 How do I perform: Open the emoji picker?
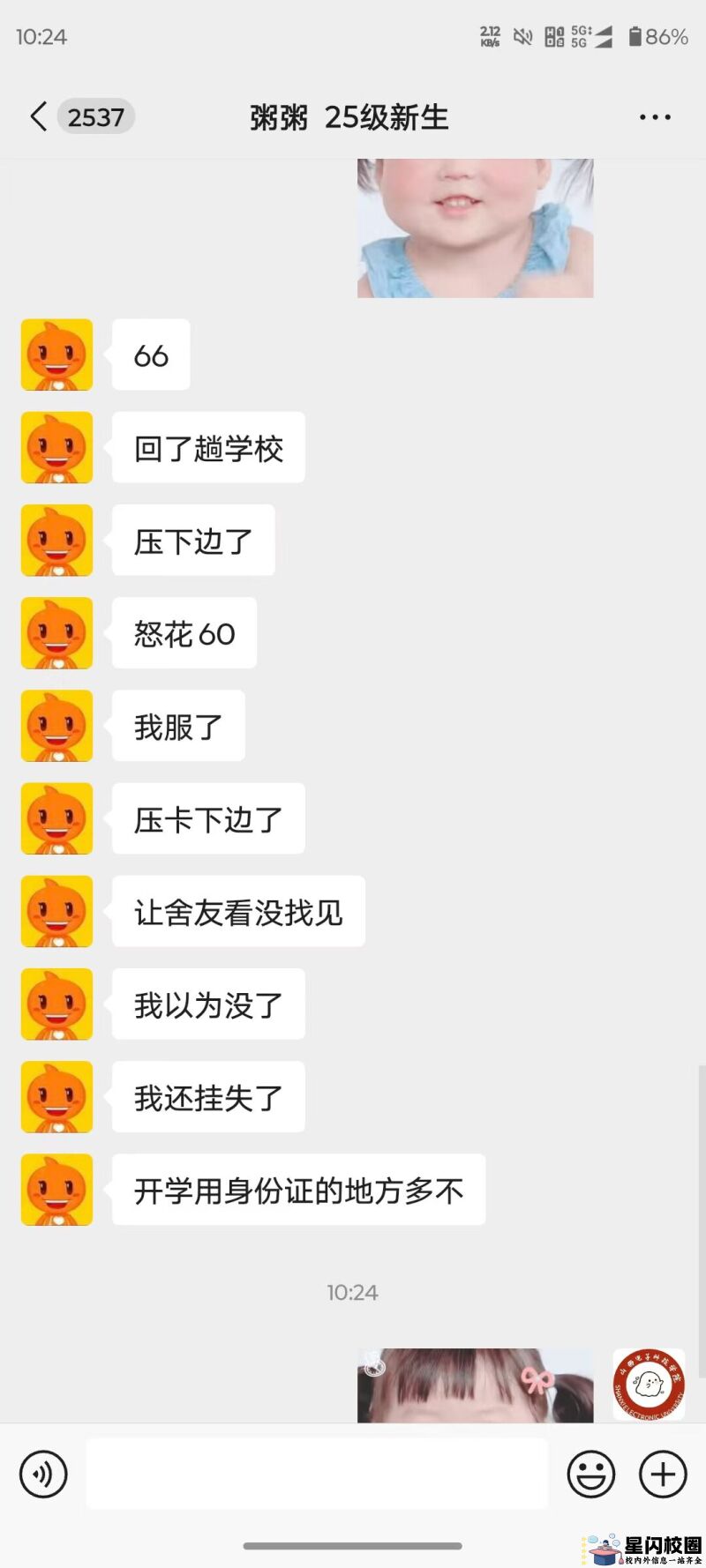pos(590,1474)
